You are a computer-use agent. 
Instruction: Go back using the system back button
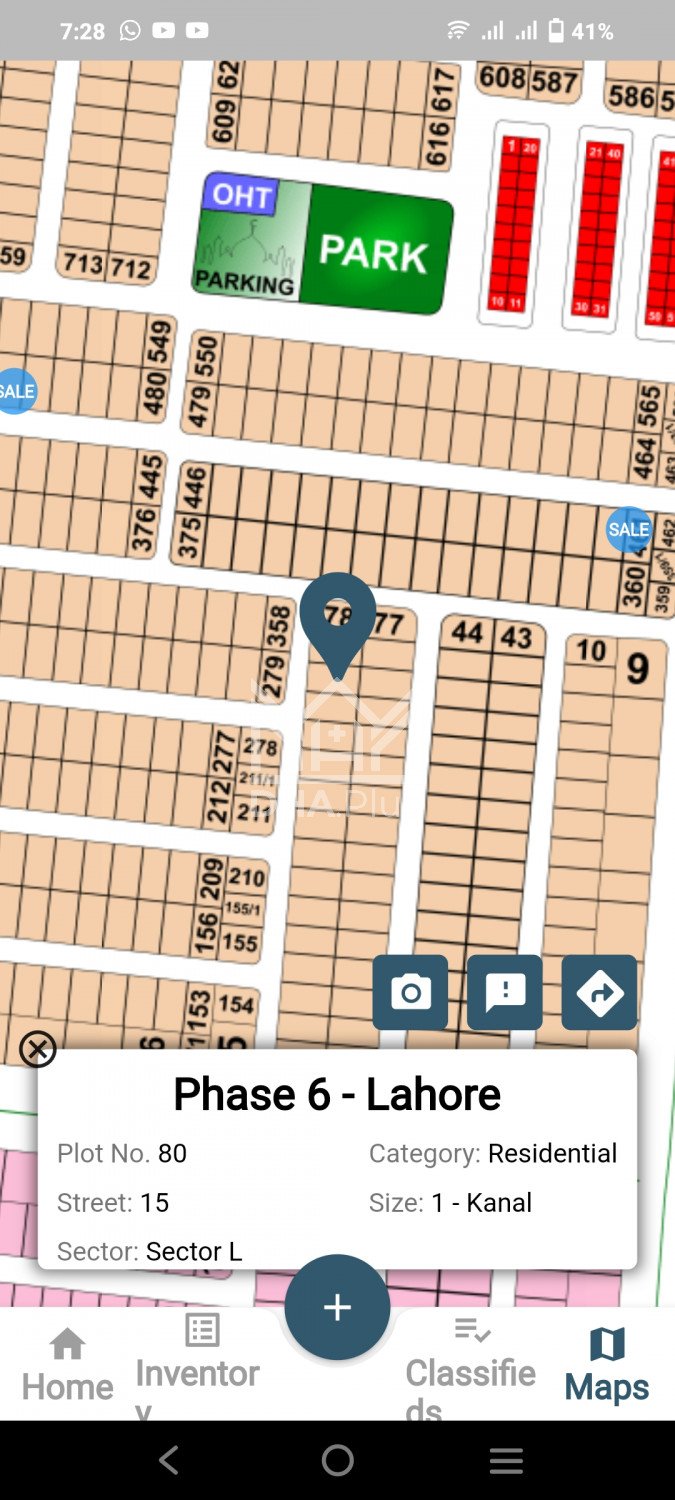[169, 1461]
